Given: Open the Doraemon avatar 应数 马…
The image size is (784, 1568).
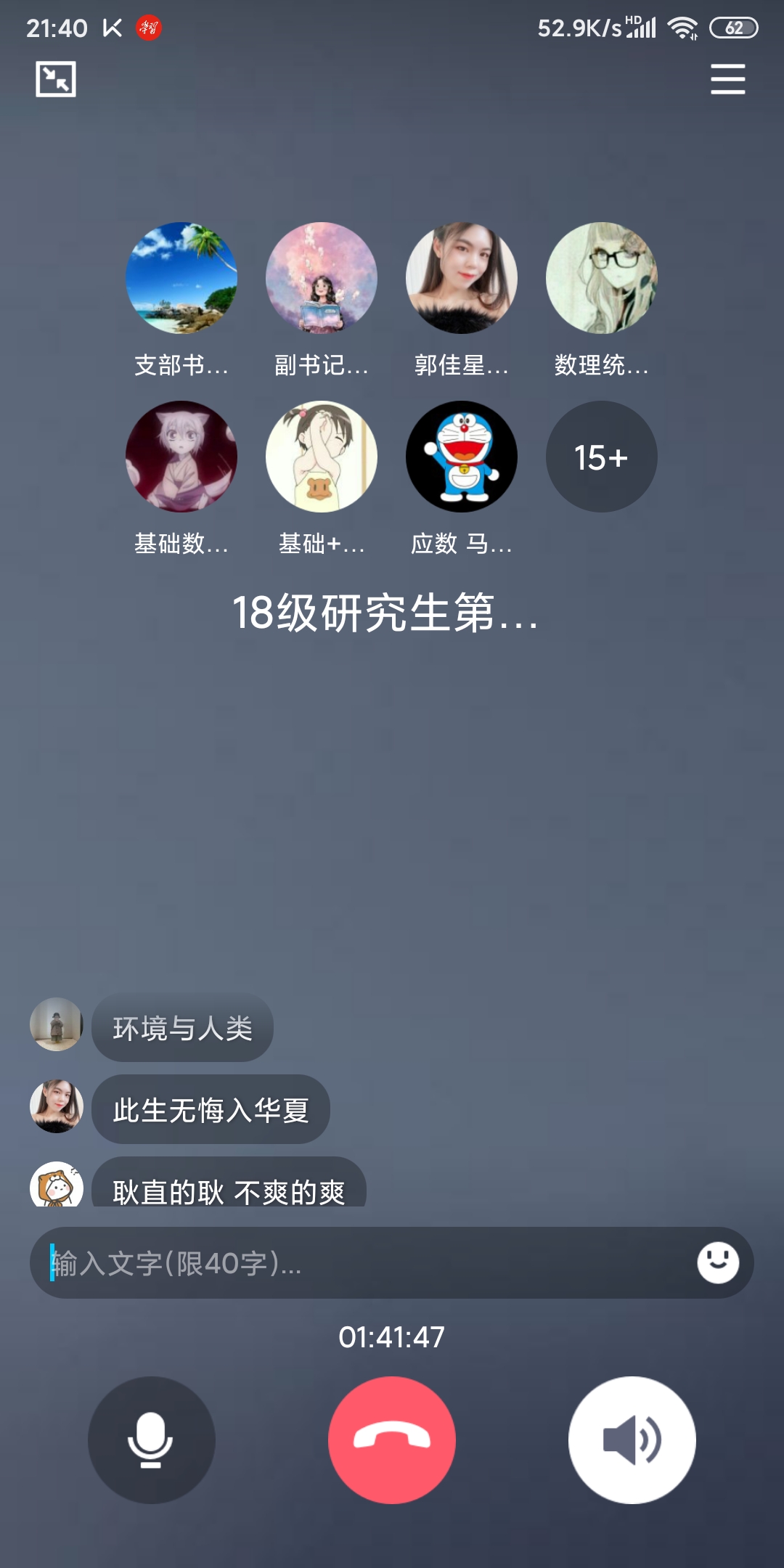Looking at the screenshot, I should click(x=462, y=457).
